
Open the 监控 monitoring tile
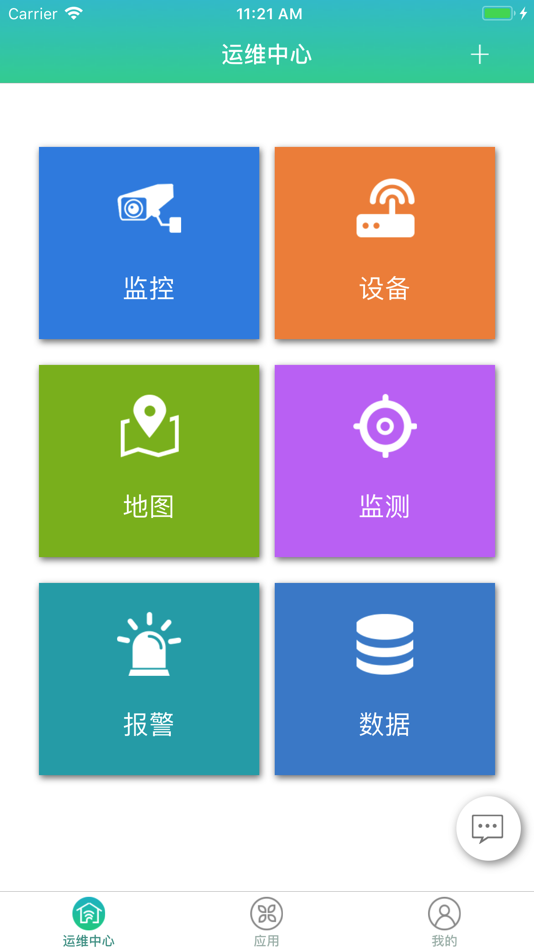click(149, 243)
